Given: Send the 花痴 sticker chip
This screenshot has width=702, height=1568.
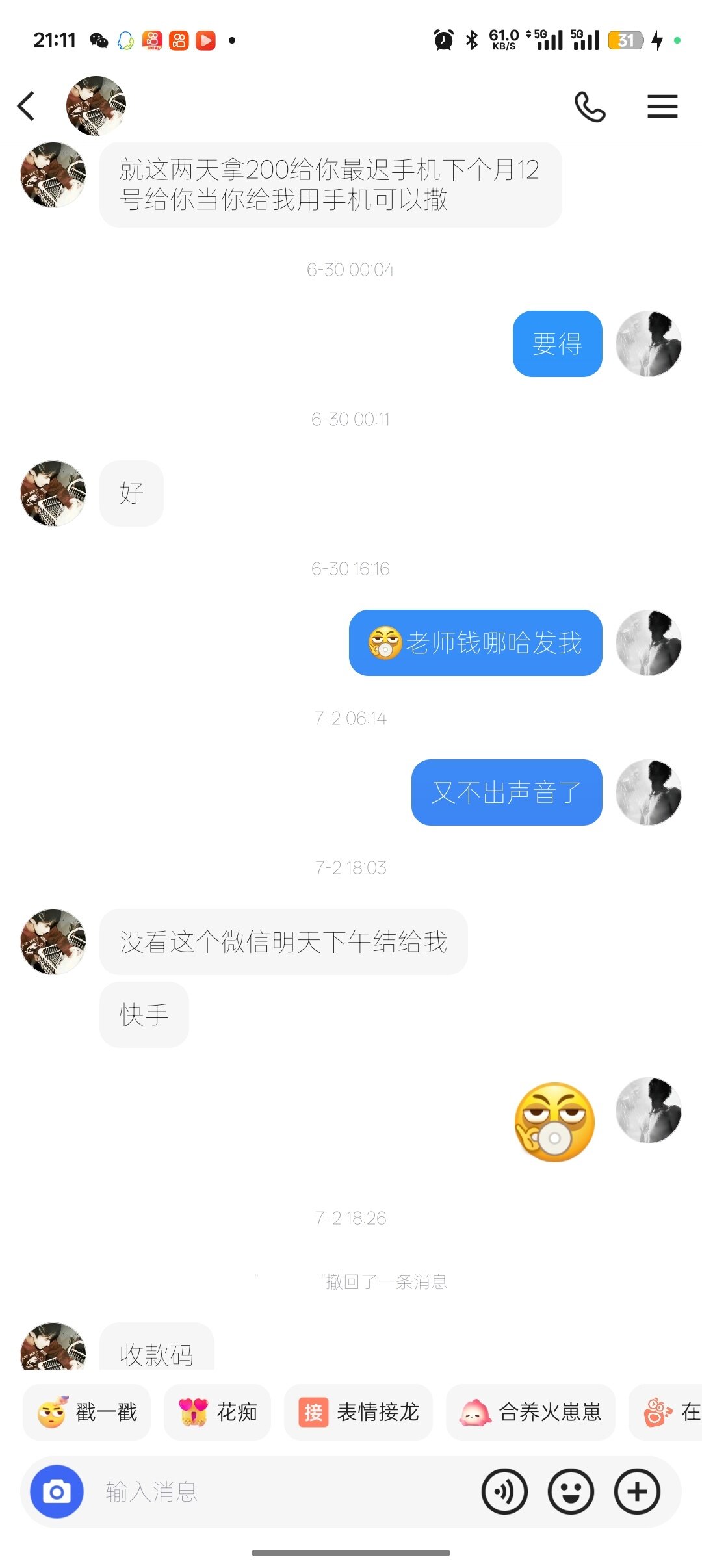Looking at the screenshot, I should point(217,1412).
